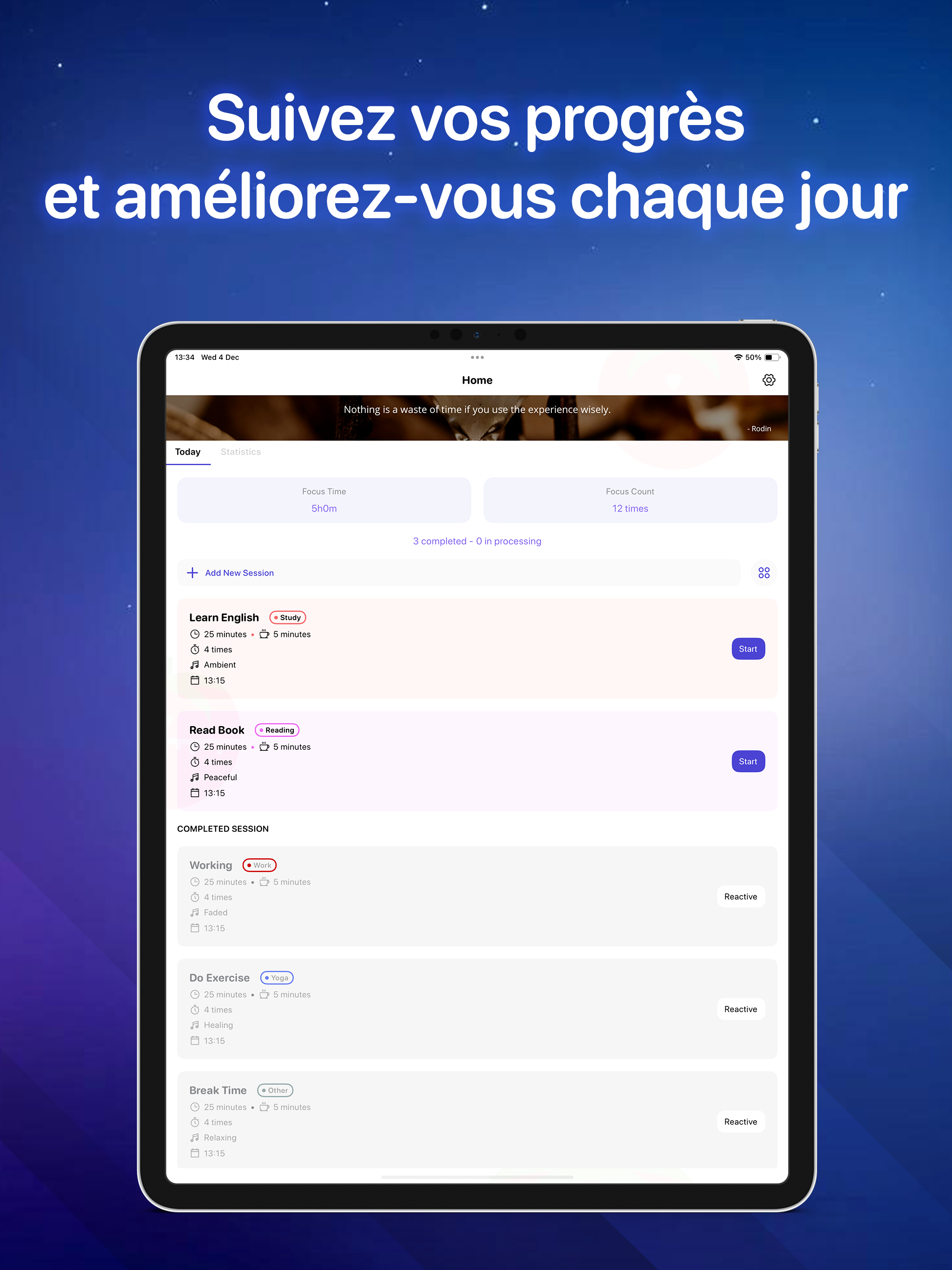This screenshot has height=1270, width=952.
Task: Start the Learn English session
Action: (747, 648)
